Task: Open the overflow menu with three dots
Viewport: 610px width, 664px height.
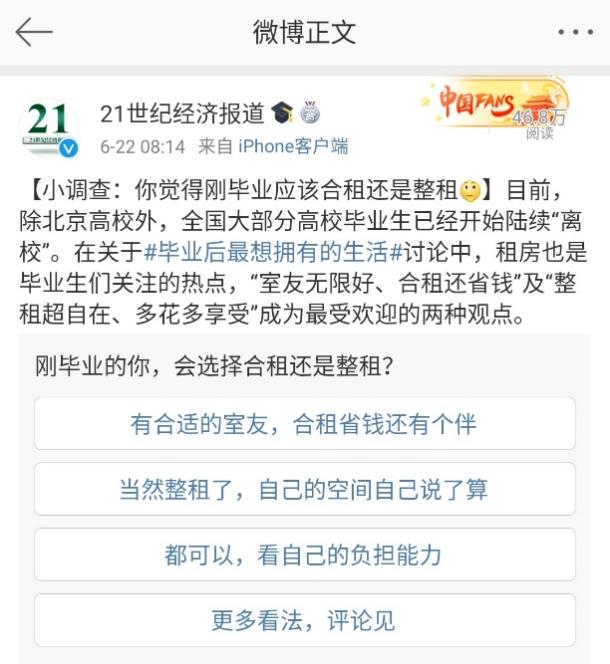Action: [575, 33]
